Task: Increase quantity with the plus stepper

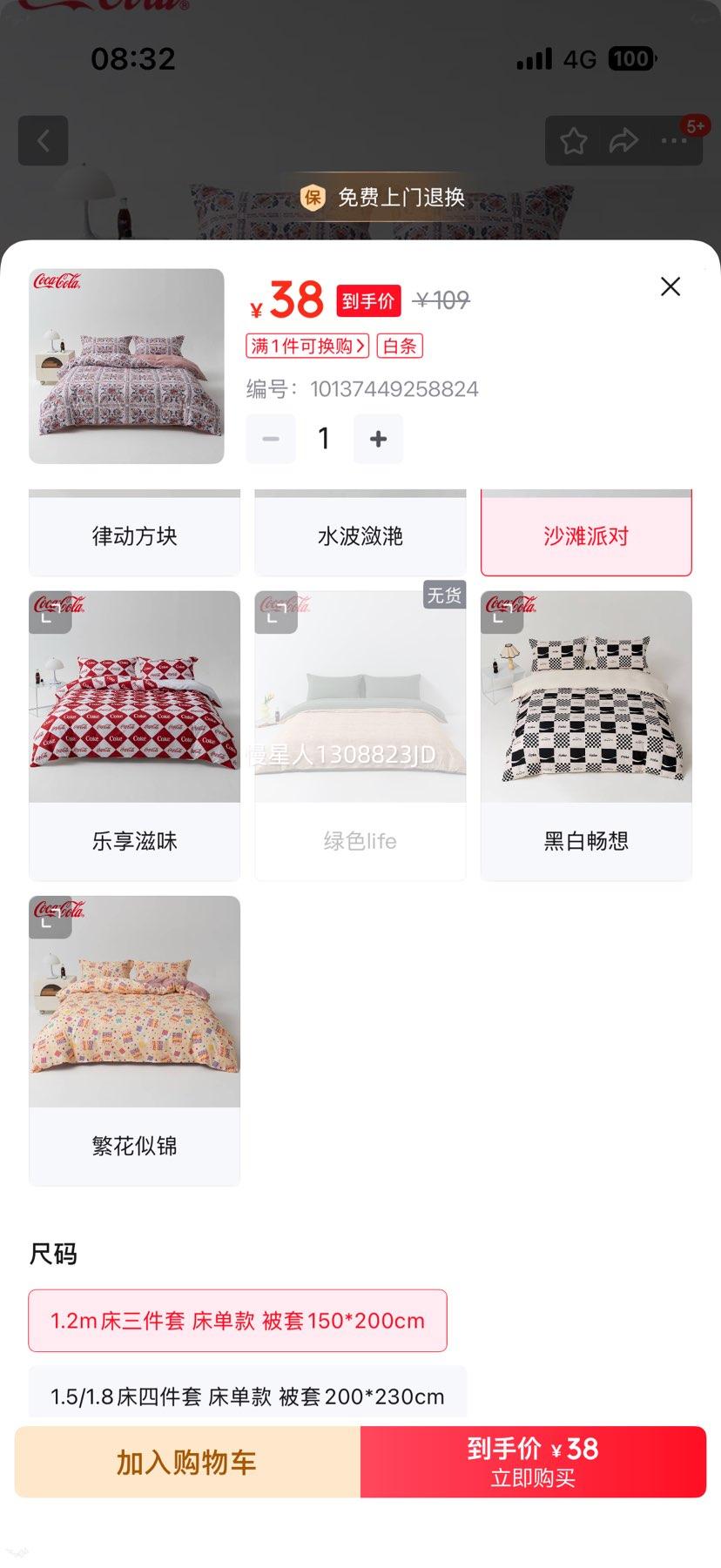Action: click(378, 439)
